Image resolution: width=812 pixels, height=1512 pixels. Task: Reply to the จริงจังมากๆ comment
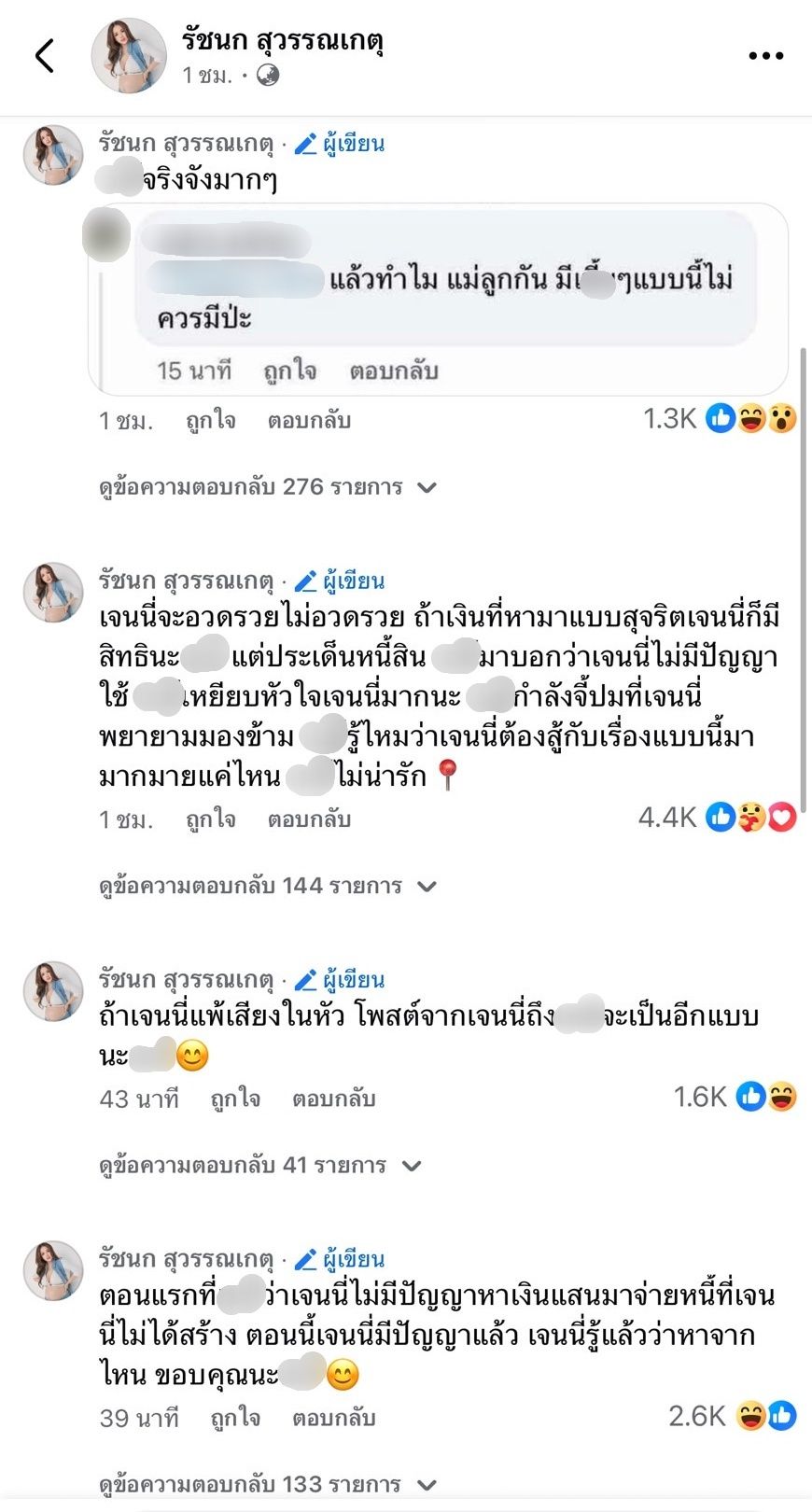click(x=309, y=421)
